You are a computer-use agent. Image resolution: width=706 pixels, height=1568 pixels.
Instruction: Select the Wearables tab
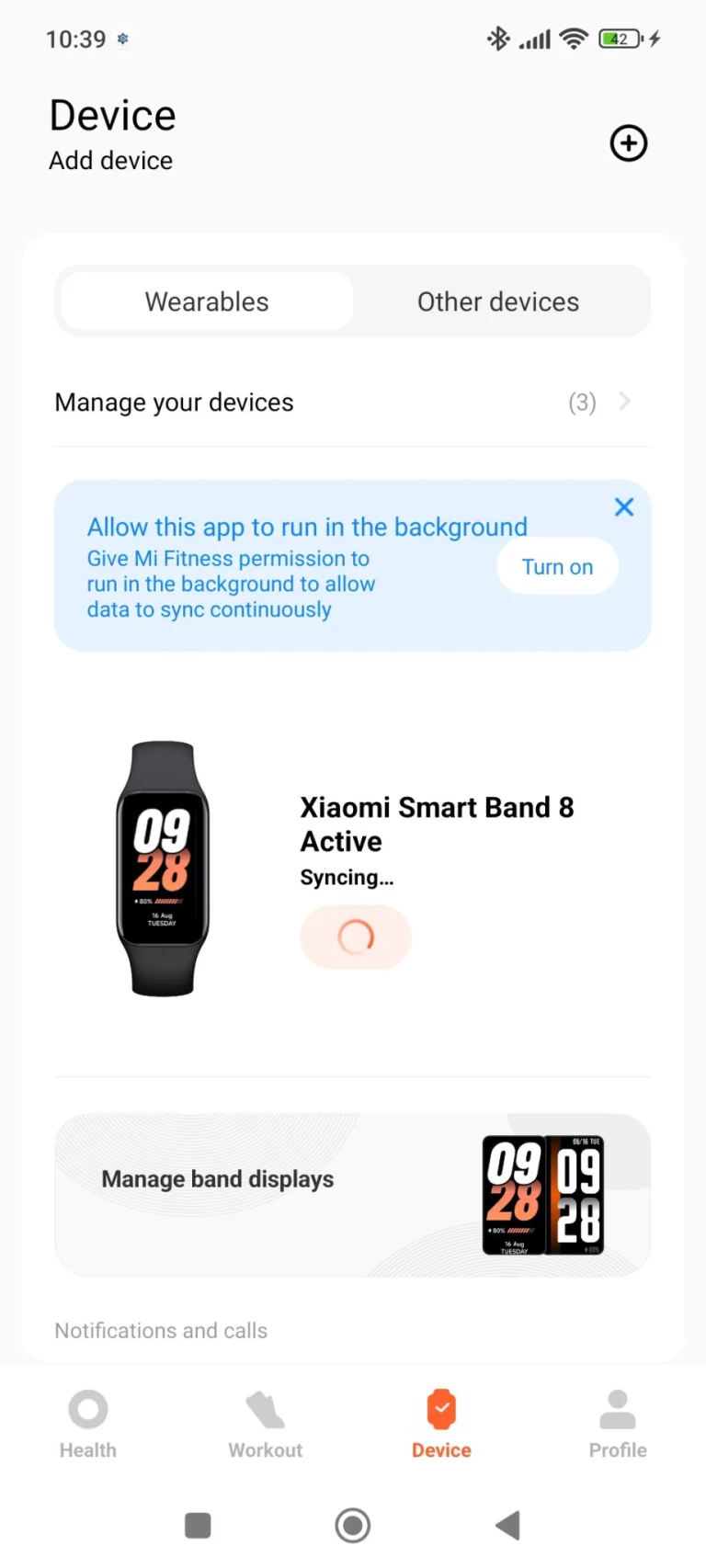(x=206, y=301)
